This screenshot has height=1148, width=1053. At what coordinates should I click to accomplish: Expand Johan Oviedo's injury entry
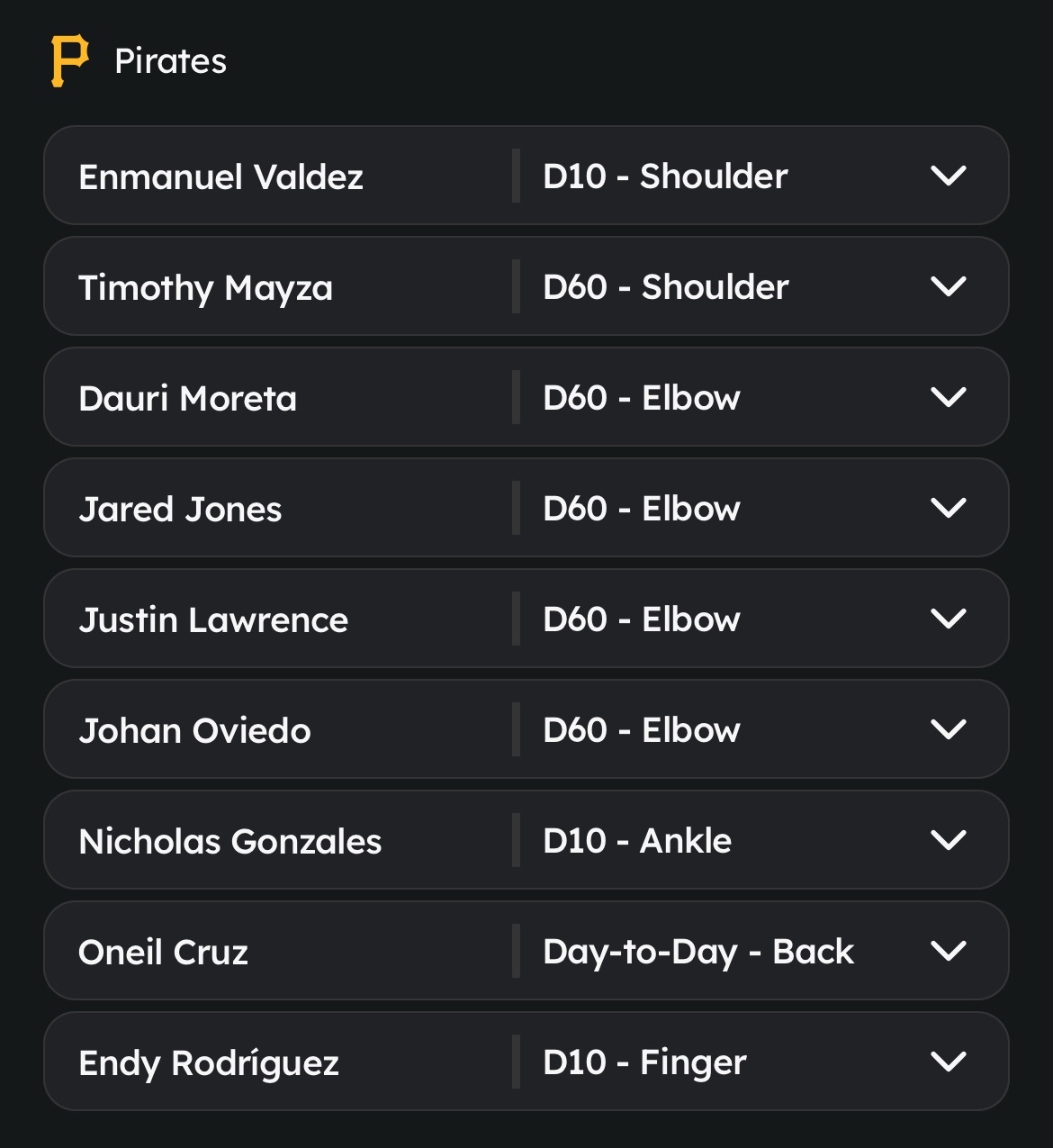(x=948, y=729)
